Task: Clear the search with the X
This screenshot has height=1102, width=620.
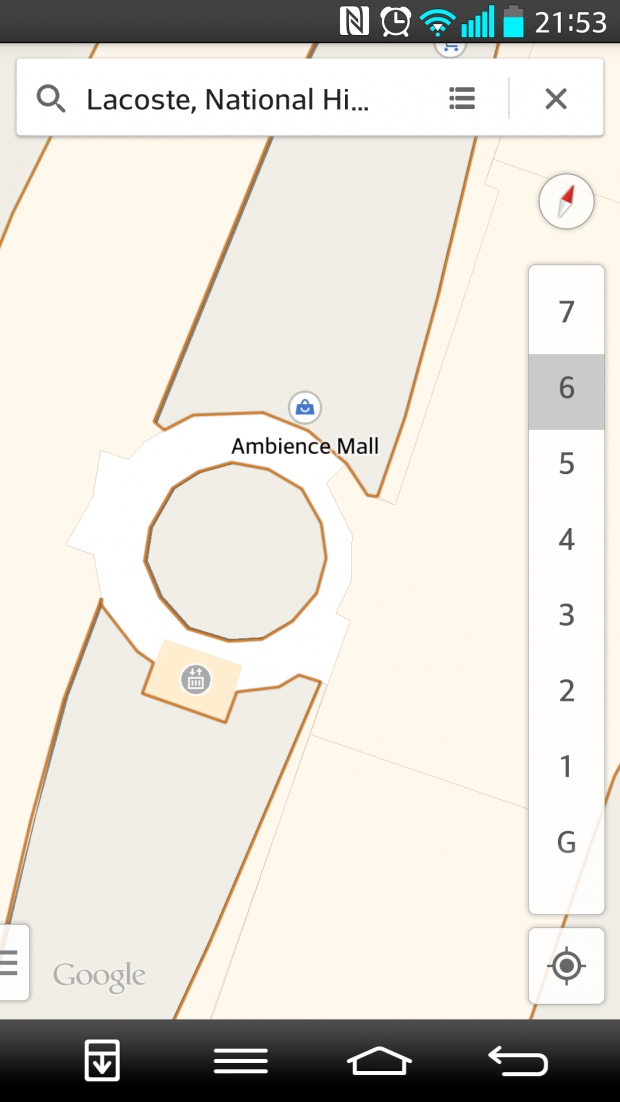Action: 556,98
